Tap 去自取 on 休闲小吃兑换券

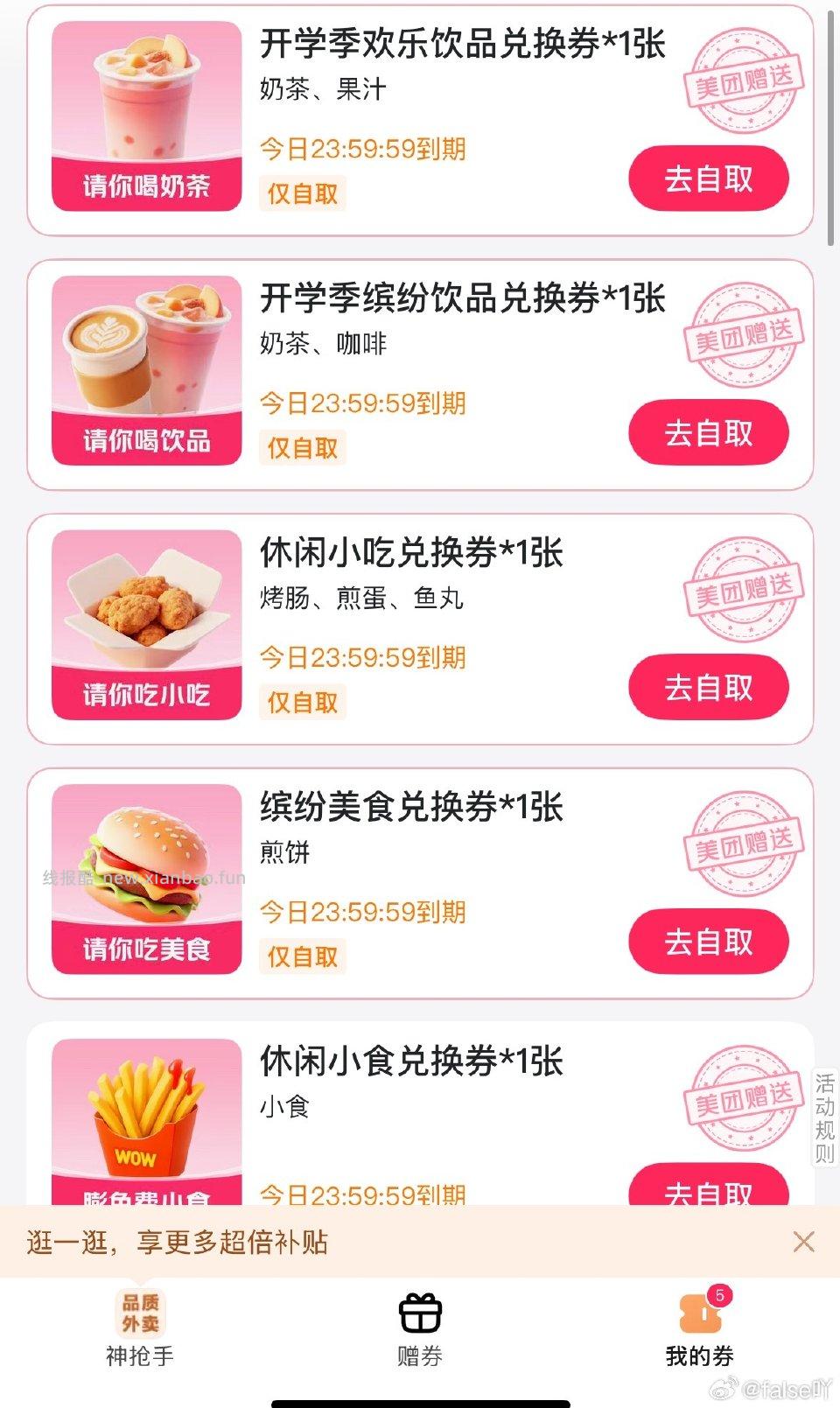click(x=709, y=688)
